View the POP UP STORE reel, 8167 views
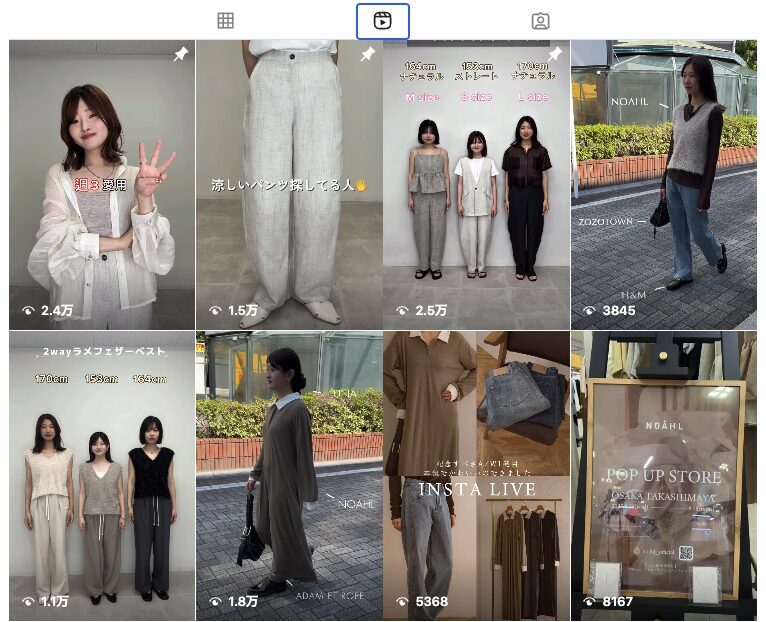This screenshot has height=622, width=766. click(x=663, y=476)
